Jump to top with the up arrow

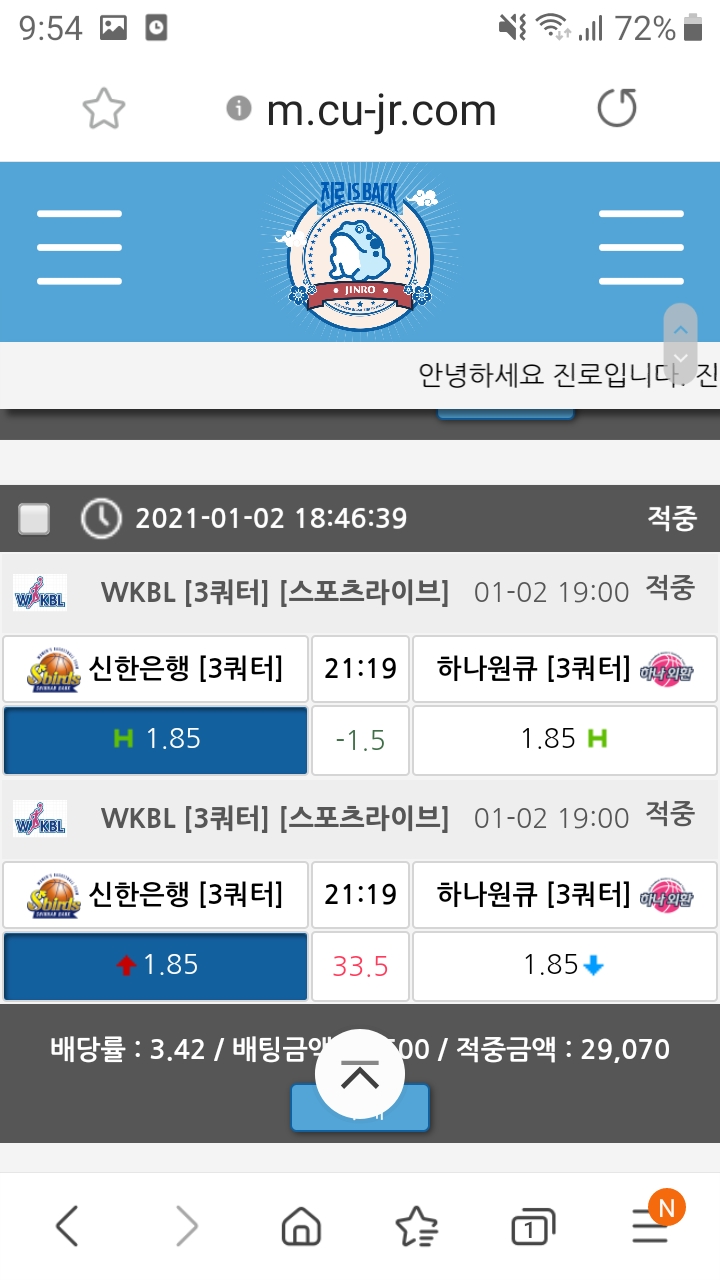pos(360,1074)
